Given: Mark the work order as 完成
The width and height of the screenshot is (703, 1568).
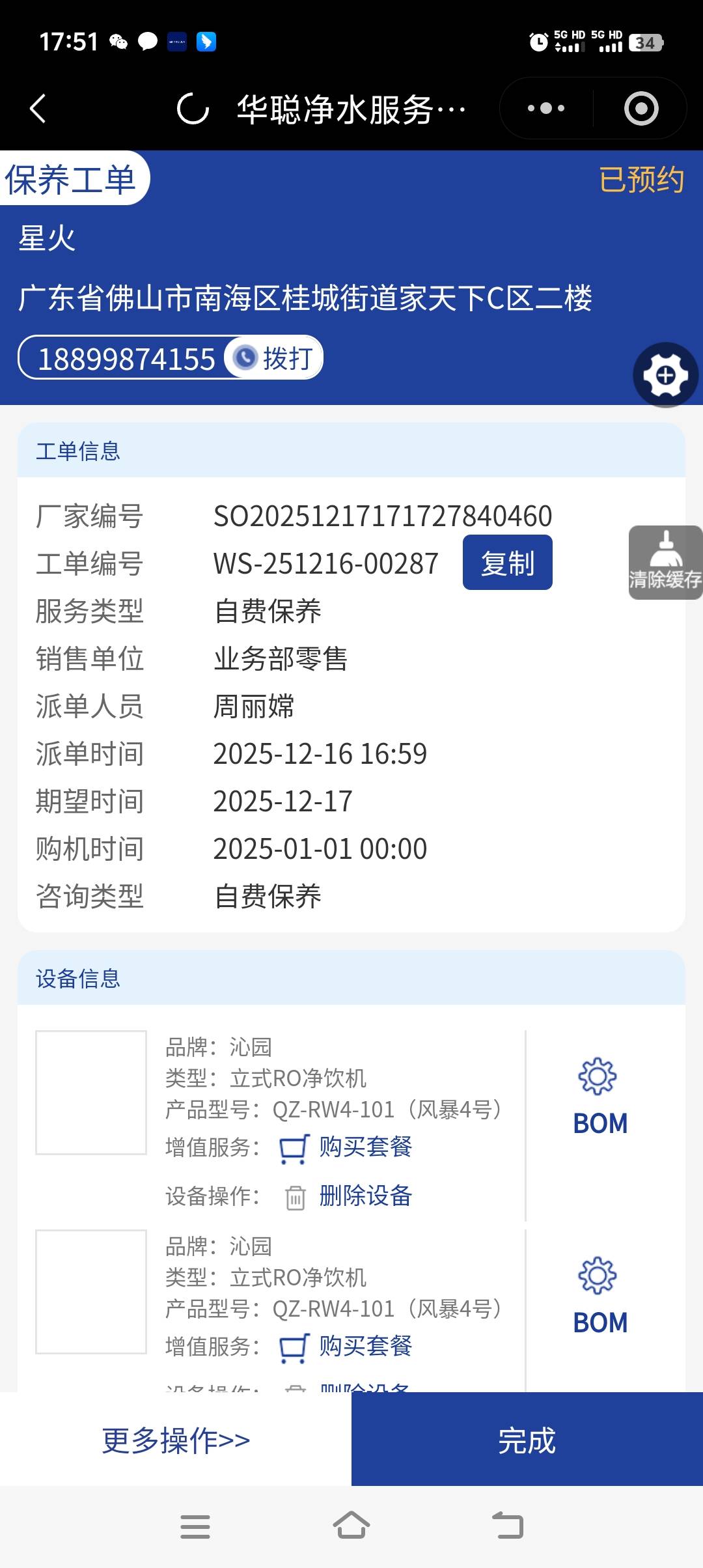Looking at the screenshot, I should click(x=527, y=1440).
